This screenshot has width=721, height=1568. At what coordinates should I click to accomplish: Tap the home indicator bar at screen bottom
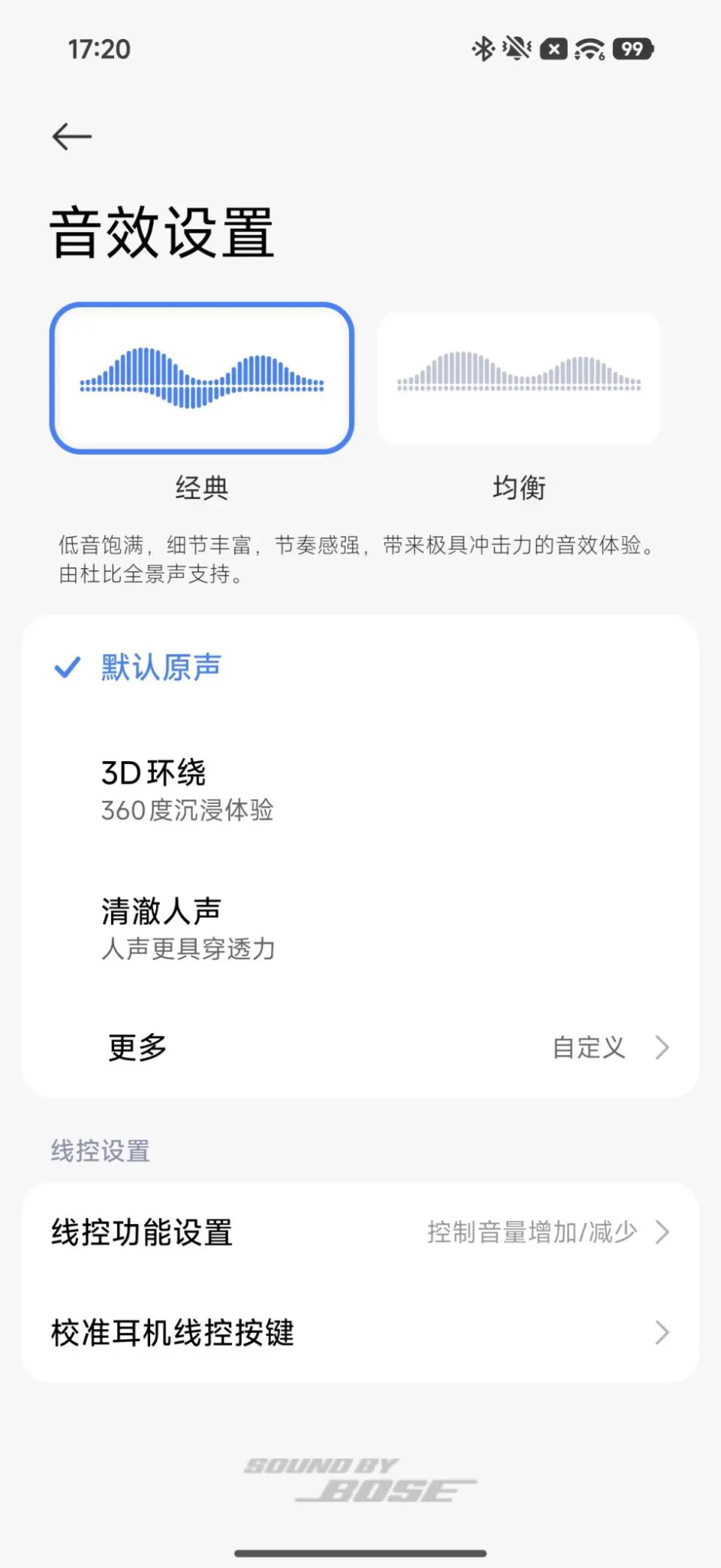point(360,1552)
